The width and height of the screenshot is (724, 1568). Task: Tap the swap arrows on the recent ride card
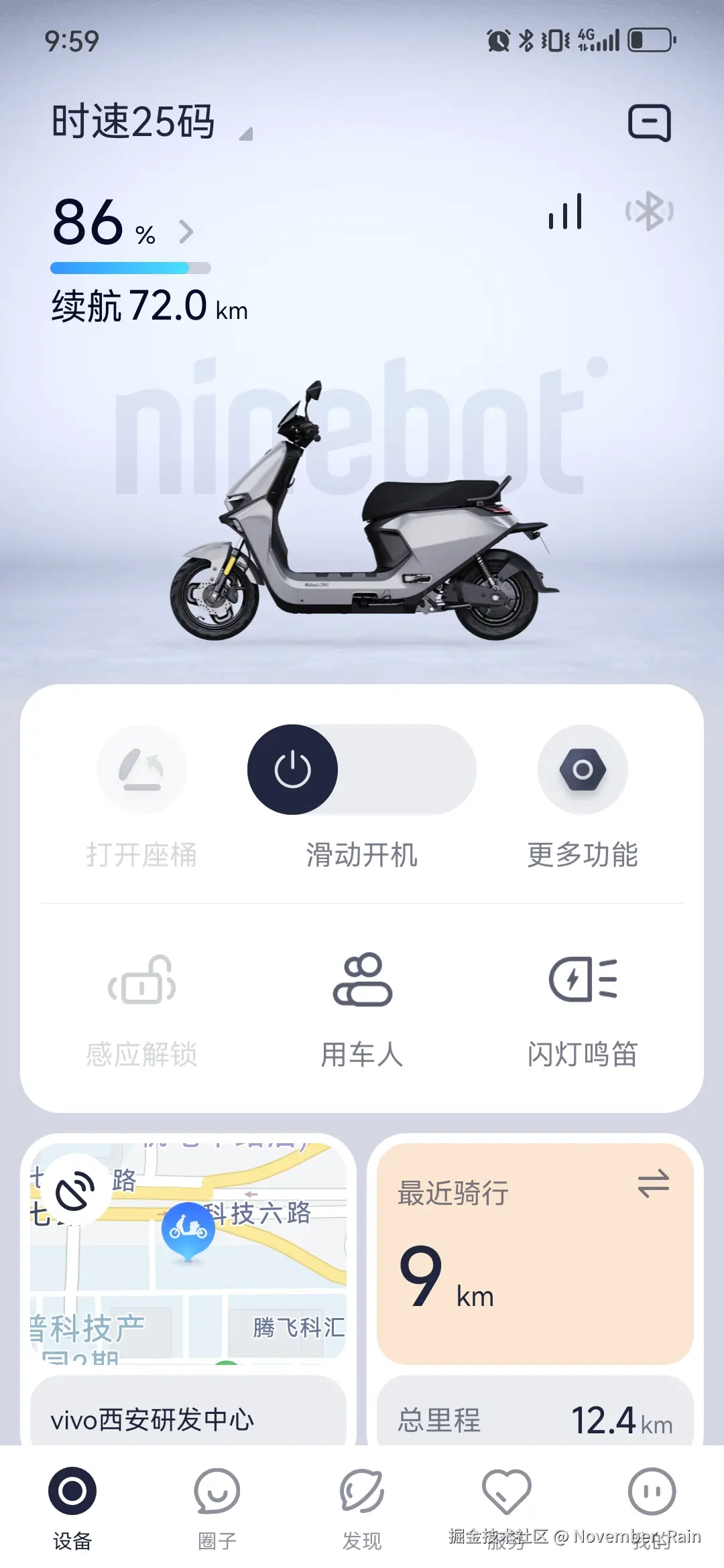653,1183
